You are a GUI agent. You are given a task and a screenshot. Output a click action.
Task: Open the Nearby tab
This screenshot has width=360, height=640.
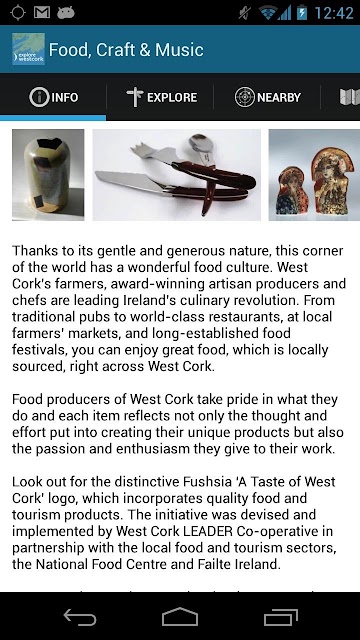267,98
